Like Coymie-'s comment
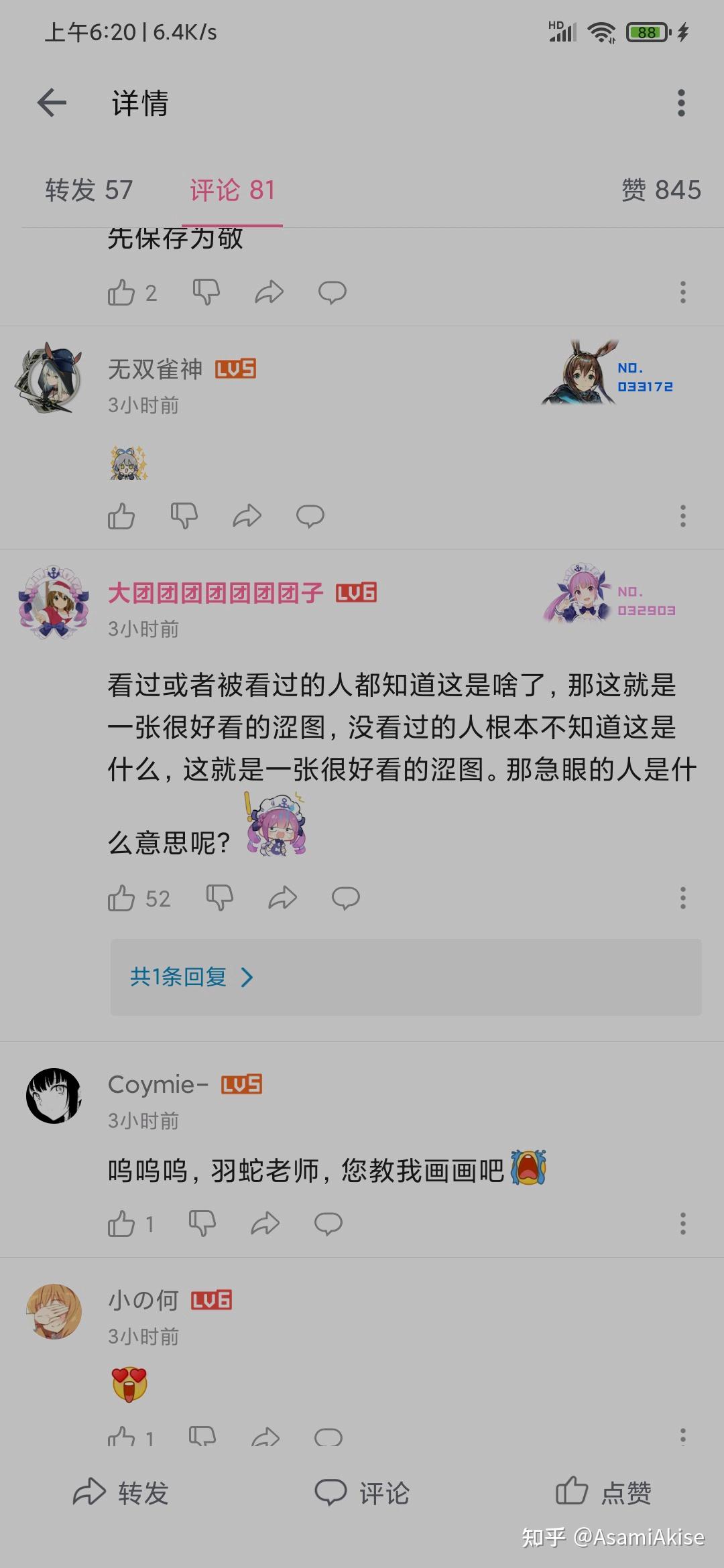Viewport: 724px width, 1568px height. (x=122, y=1224)
